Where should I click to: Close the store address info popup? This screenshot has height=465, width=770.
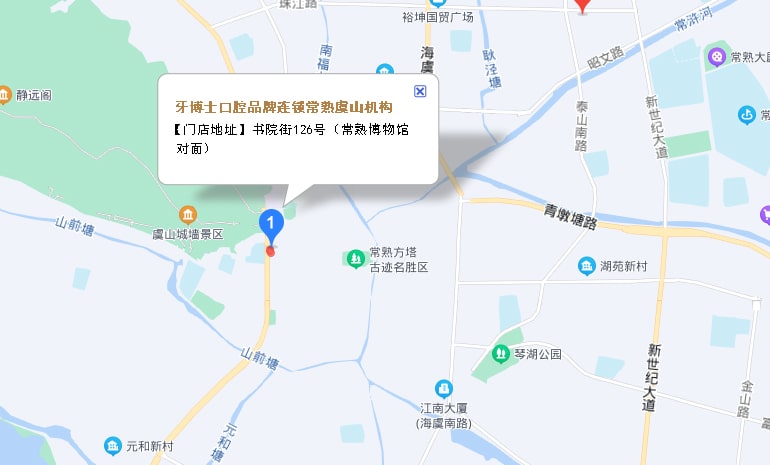coord(420,91)
